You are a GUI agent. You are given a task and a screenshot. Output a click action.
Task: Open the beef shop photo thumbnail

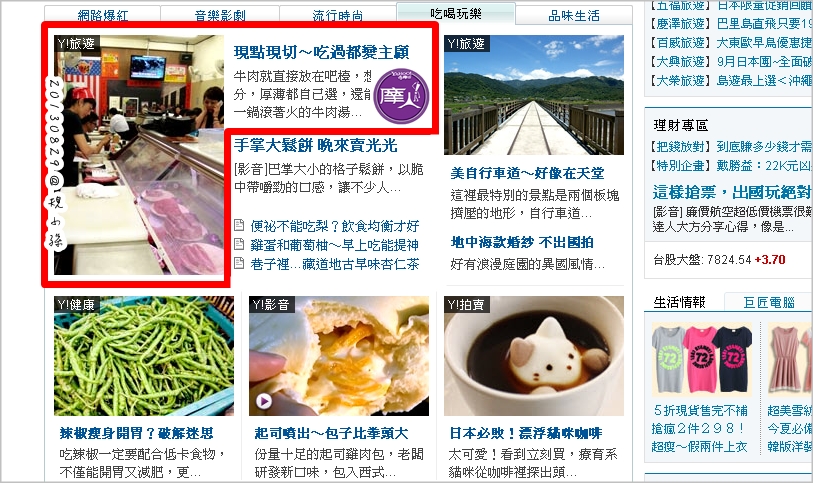pyautogui.click(x=138, y=155)
